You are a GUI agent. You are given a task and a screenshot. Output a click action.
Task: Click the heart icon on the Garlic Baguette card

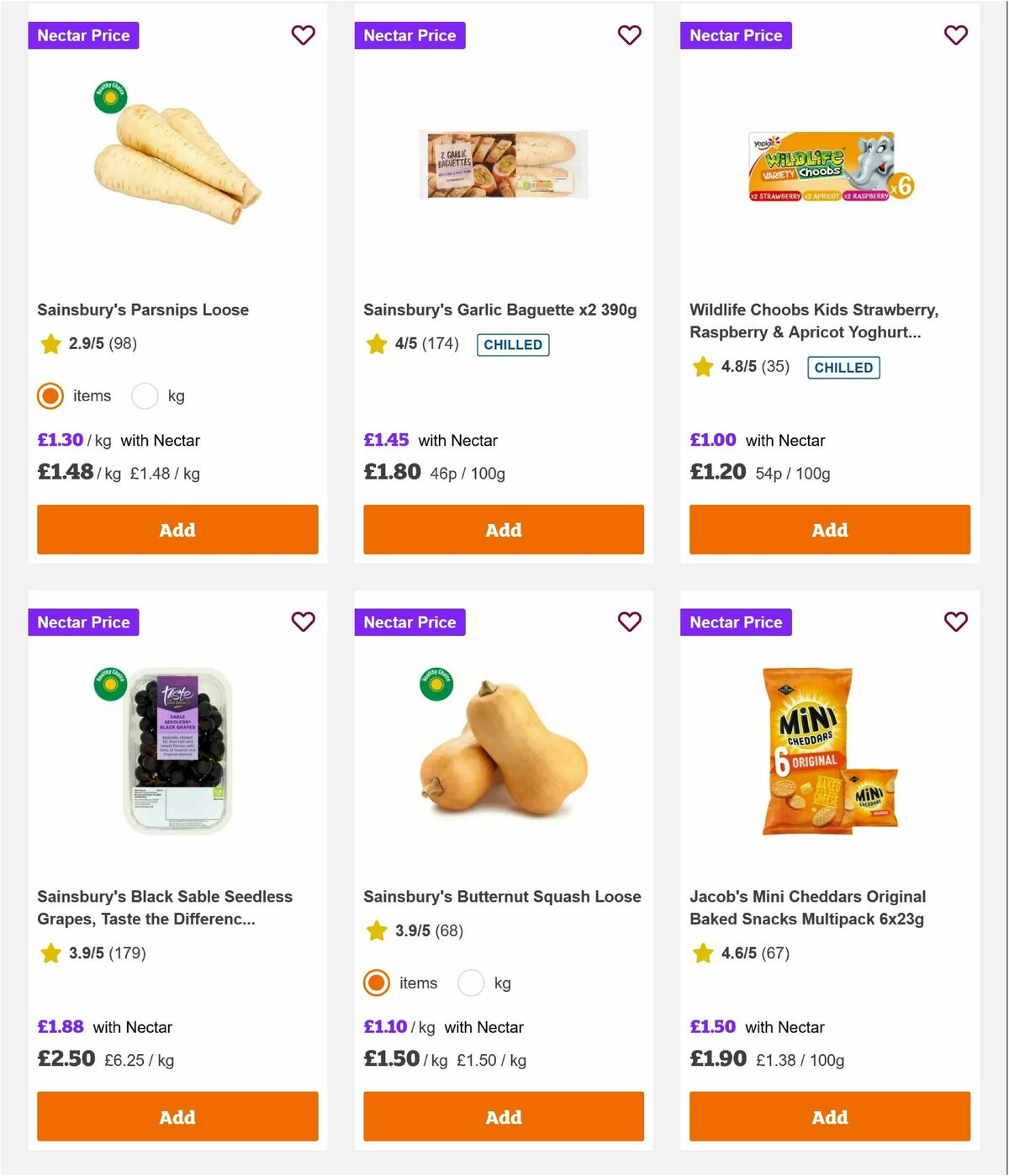coord(629,35)
